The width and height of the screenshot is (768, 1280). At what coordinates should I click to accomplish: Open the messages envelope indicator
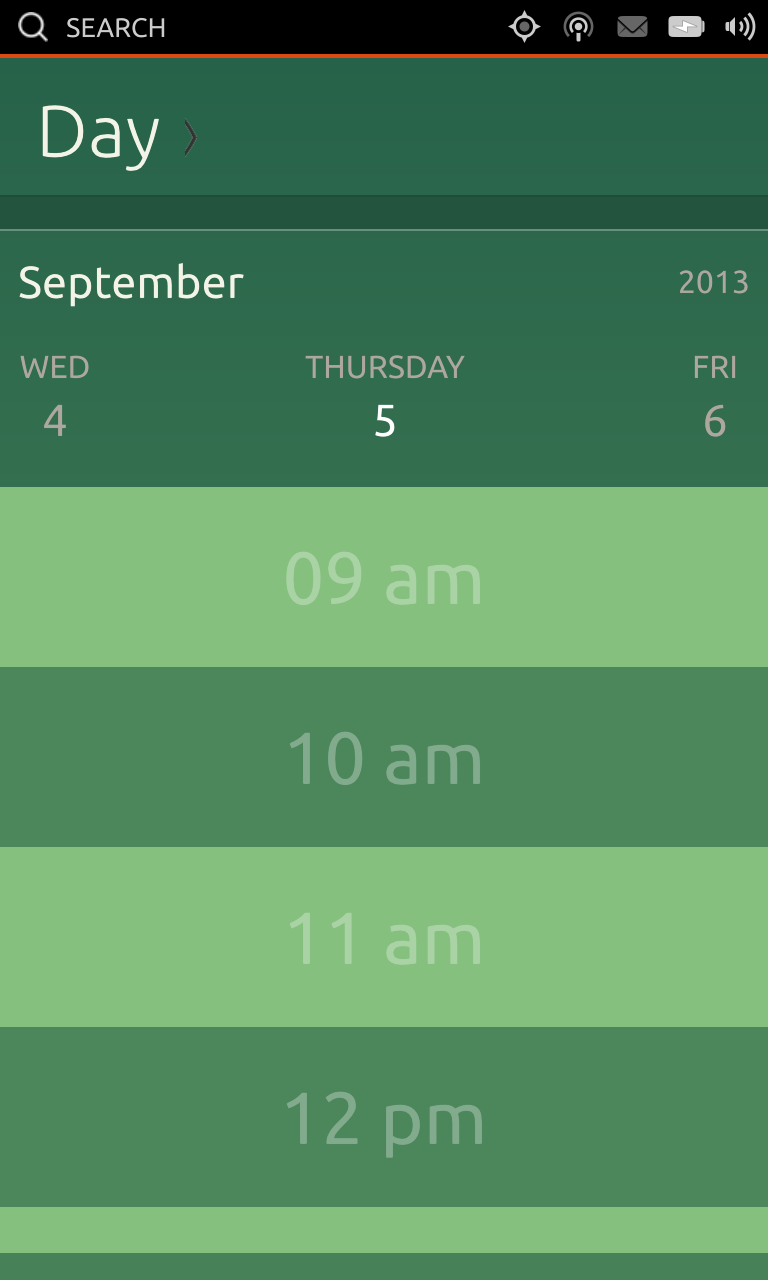(632, 27)
